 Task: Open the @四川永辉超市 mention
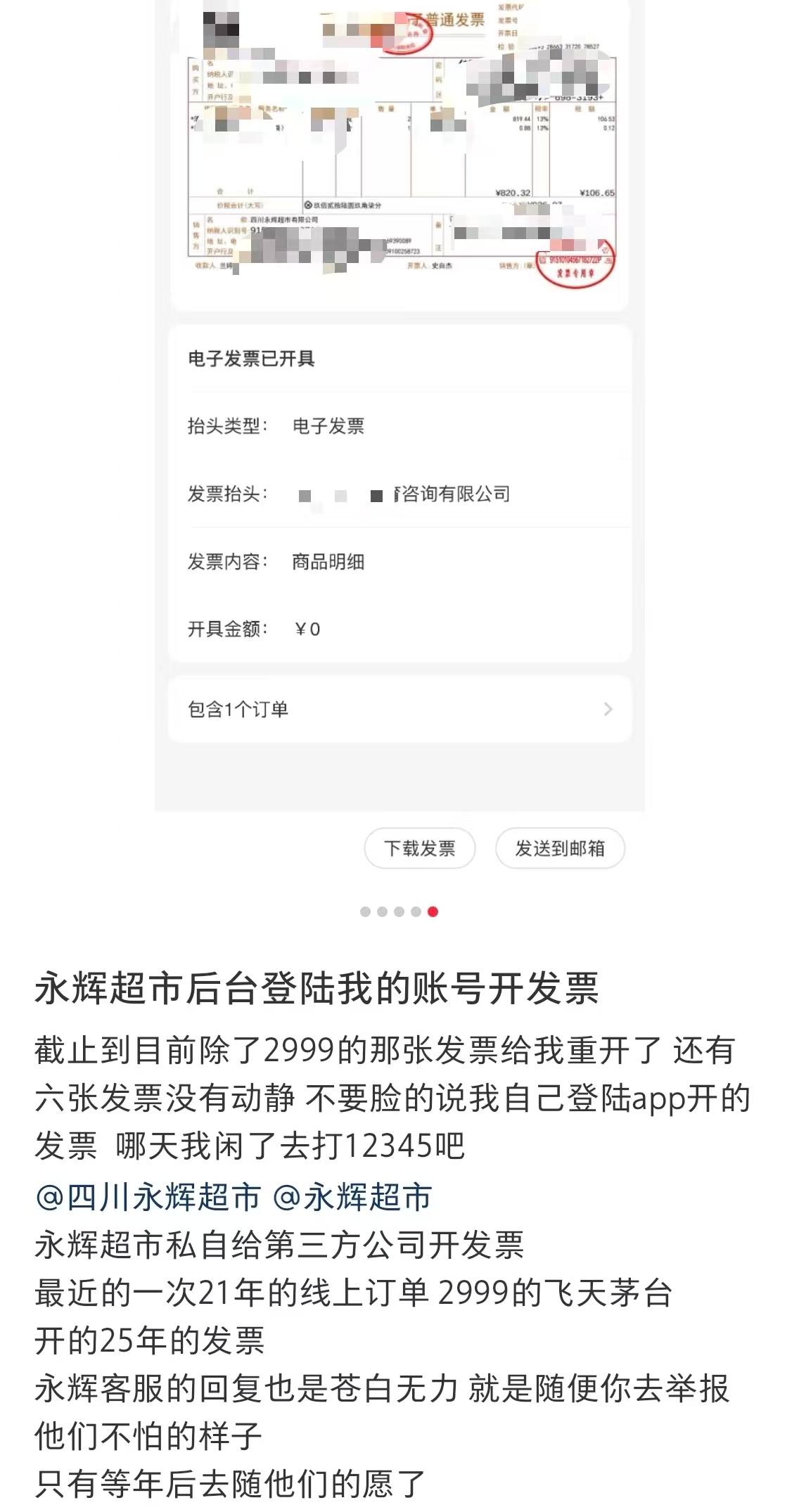[148, 1197]
